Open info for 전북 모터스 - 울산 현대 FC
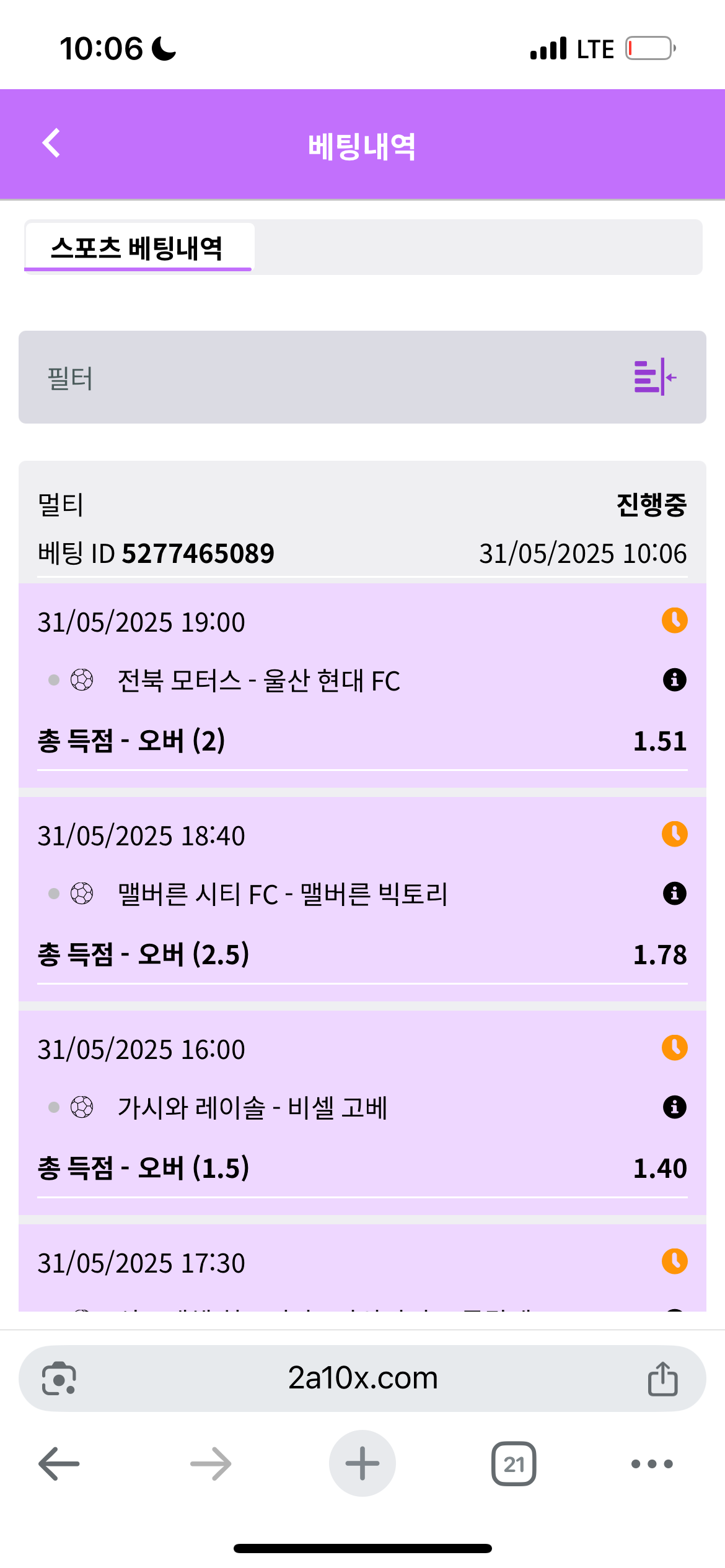725x1568 pixels. click(x=674, y=680)
